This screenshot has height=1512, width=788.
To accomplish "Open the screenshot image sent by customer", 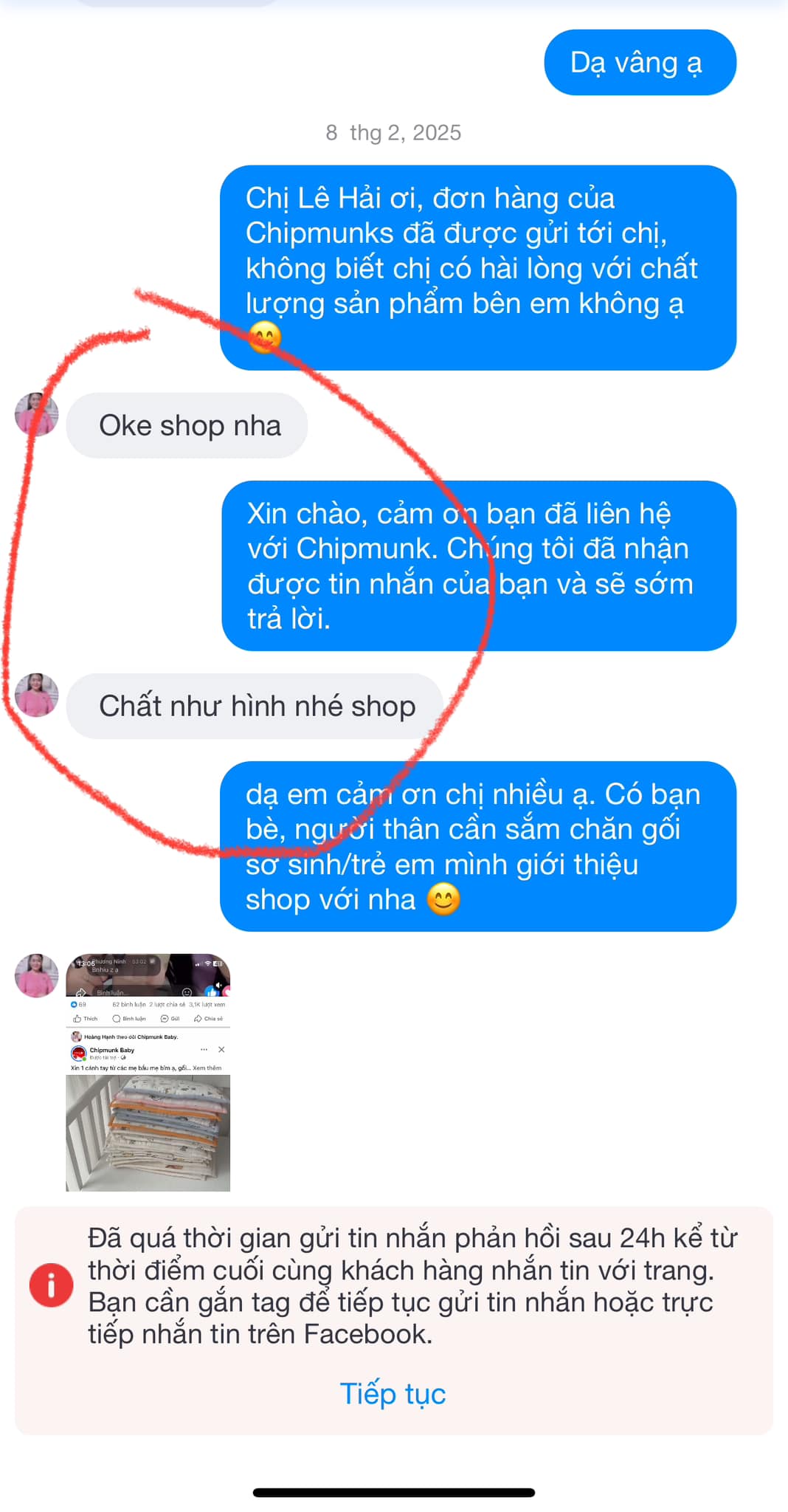I will 148,1072.
